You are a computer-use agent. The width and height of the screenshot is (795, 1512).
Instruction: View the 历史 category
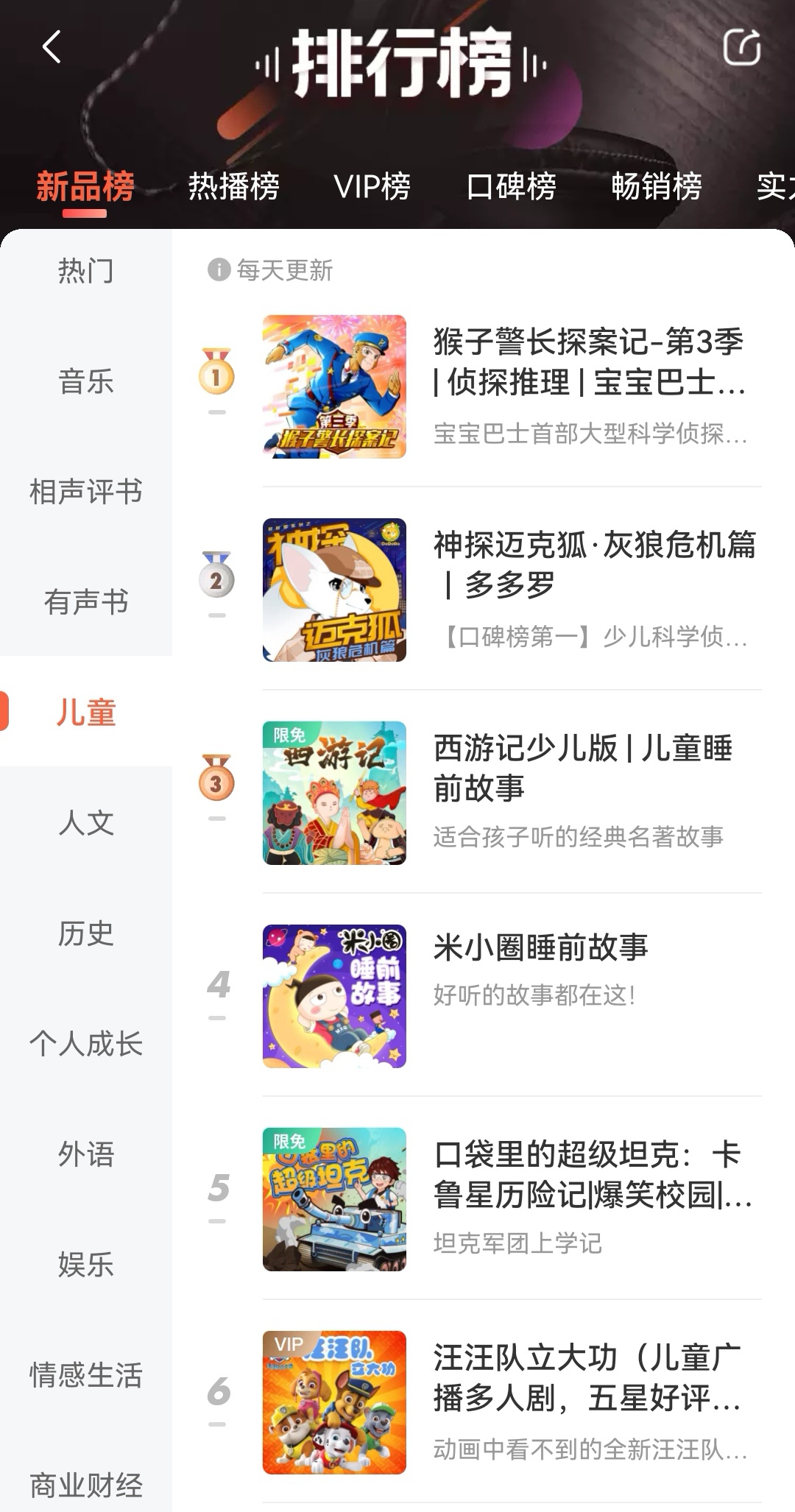point(86,933)
